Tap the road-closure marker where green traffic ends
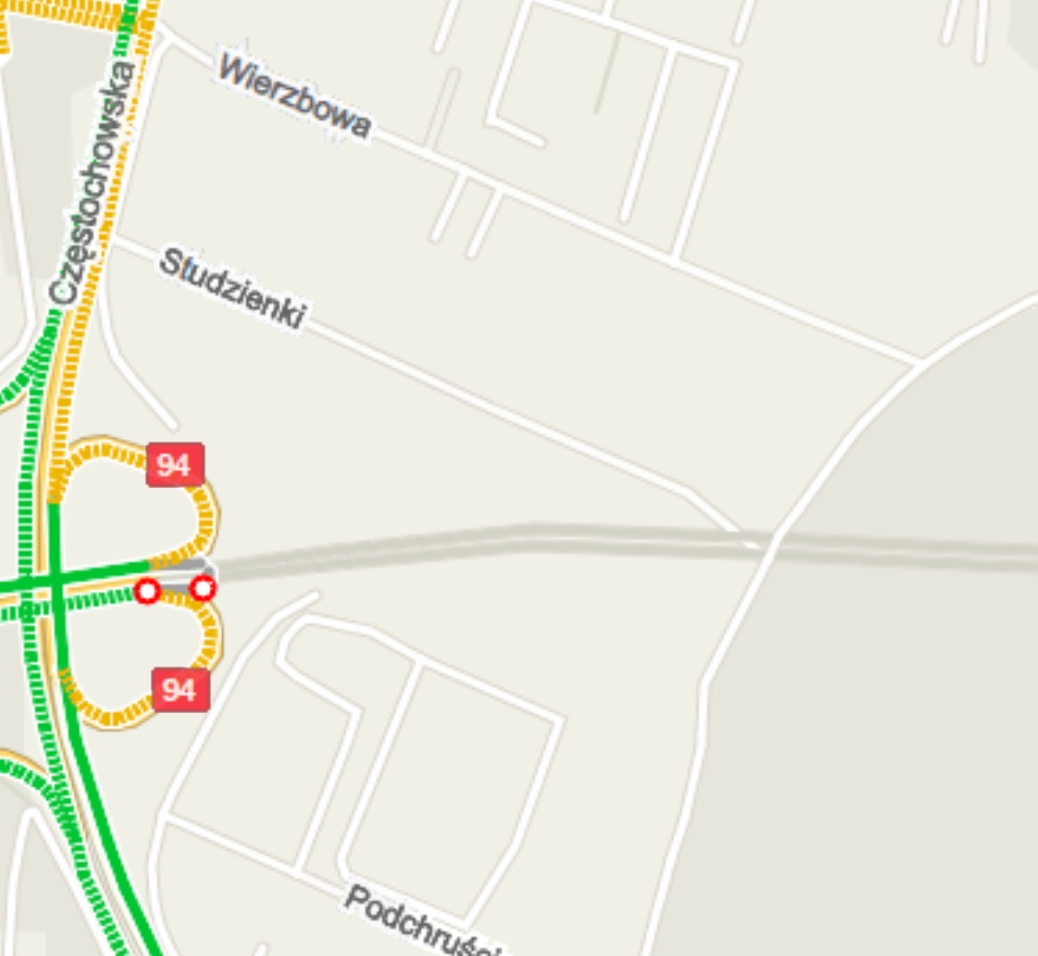Viewport: 1038px width, 956px height. click(x=147, y=591)
